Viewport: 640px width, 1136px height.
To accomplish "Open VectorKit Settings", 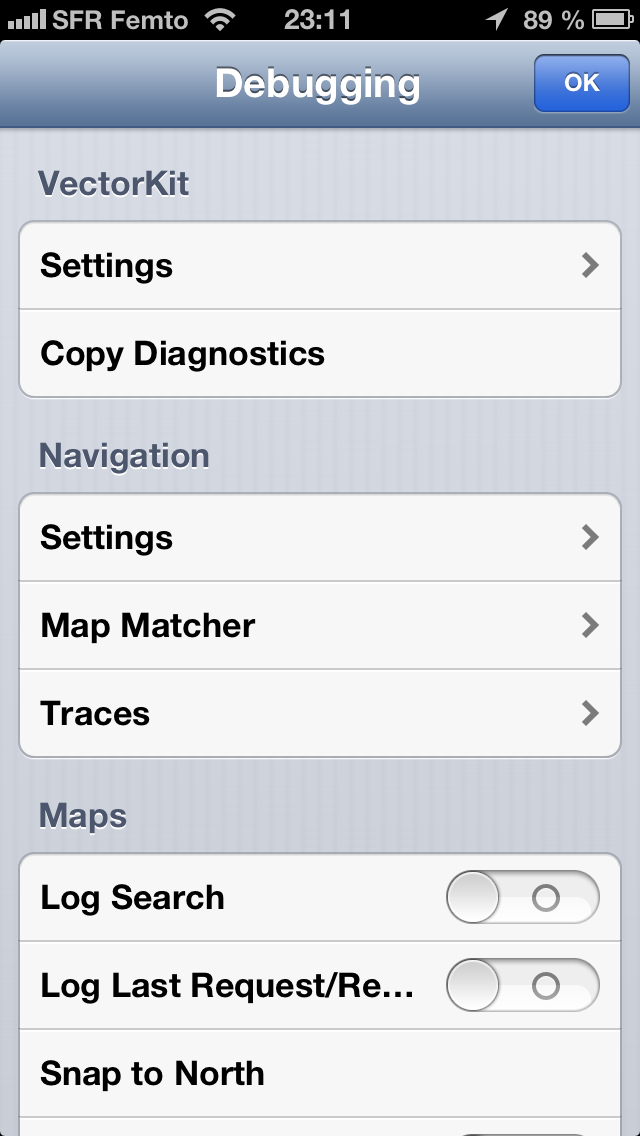I will click(x=320, y=266).
